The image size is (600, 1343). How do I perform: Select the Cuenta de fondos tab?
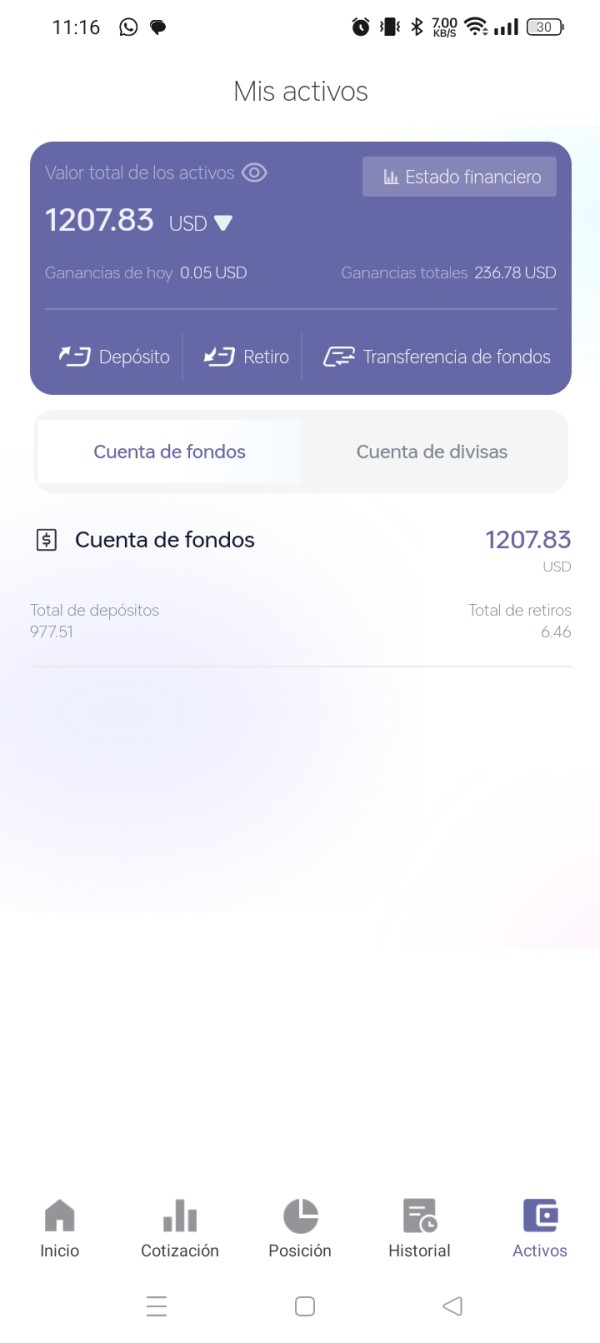point(169,452)
